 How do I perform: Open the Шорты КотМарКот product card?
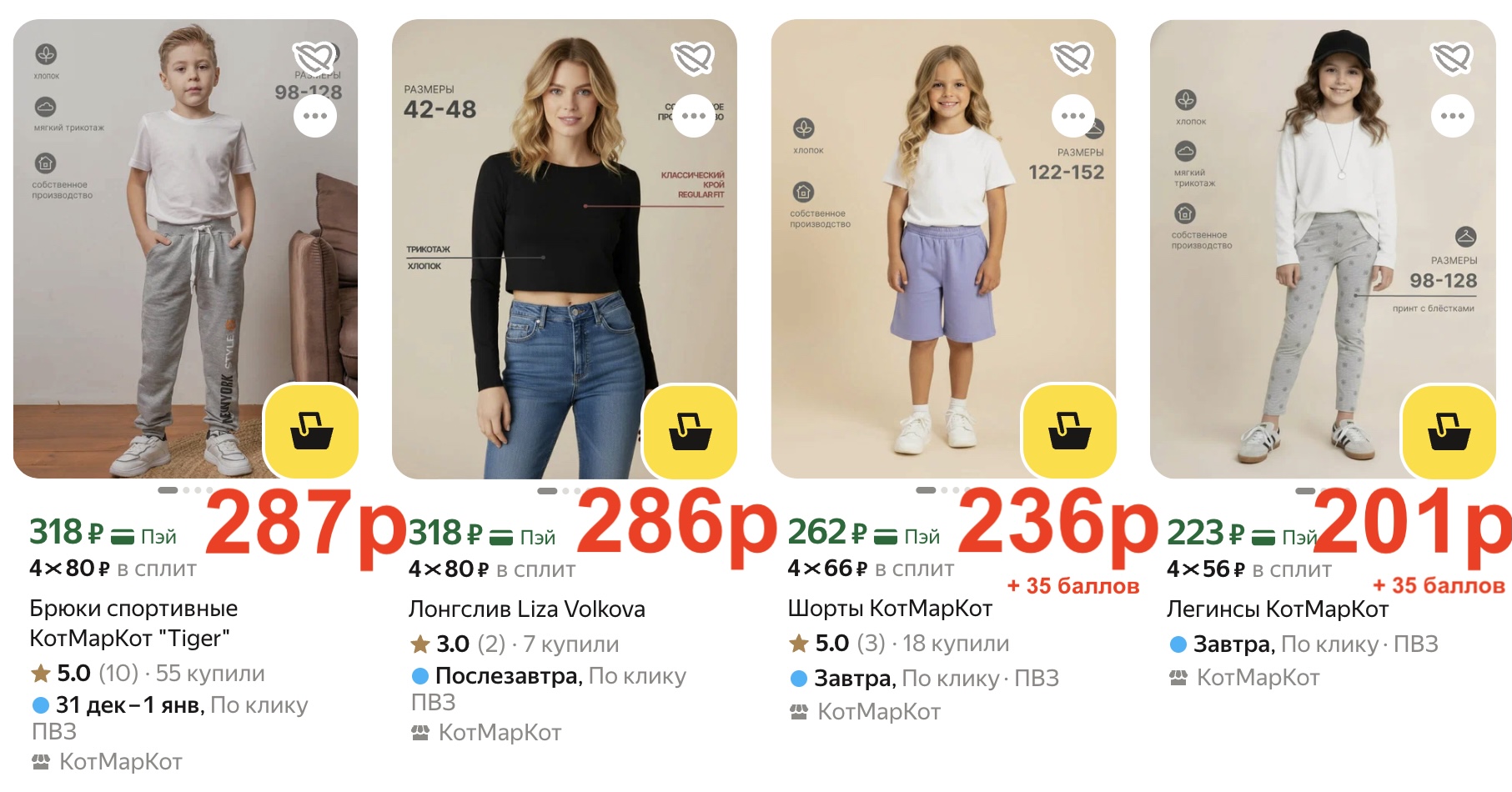[889, 609]
